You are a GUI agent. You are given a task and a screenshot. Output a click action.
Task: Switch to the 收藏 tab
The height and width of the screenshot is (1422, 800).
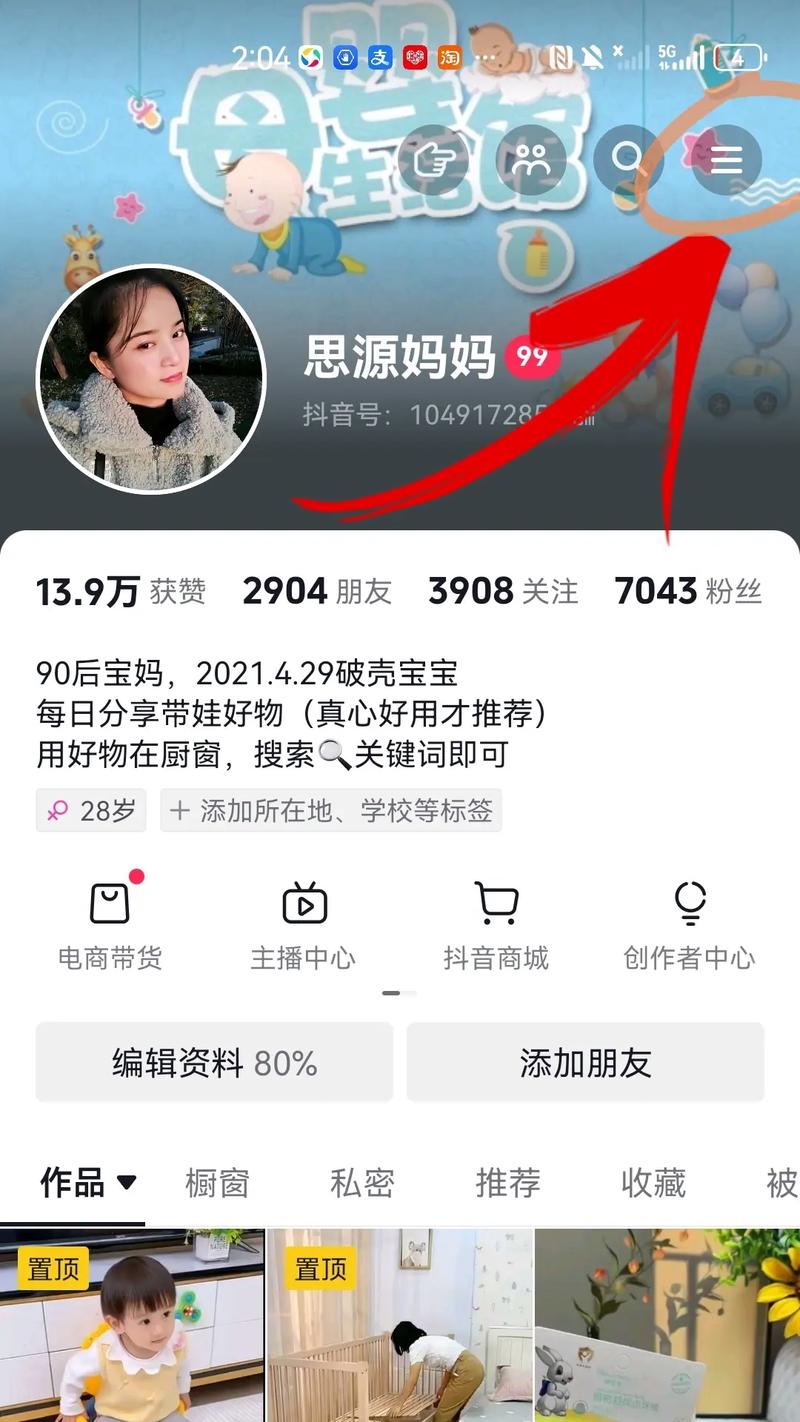[x=653, y=1184]
